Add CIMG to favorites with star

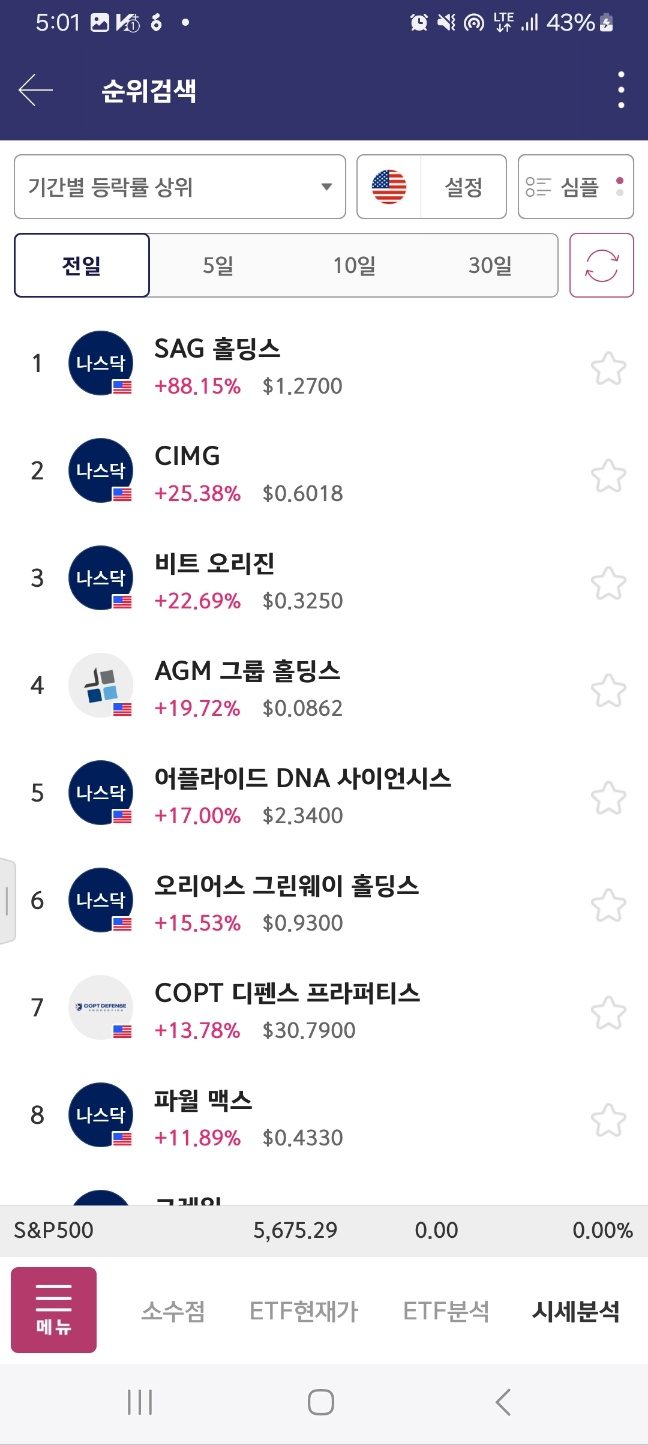coord(608,476)
